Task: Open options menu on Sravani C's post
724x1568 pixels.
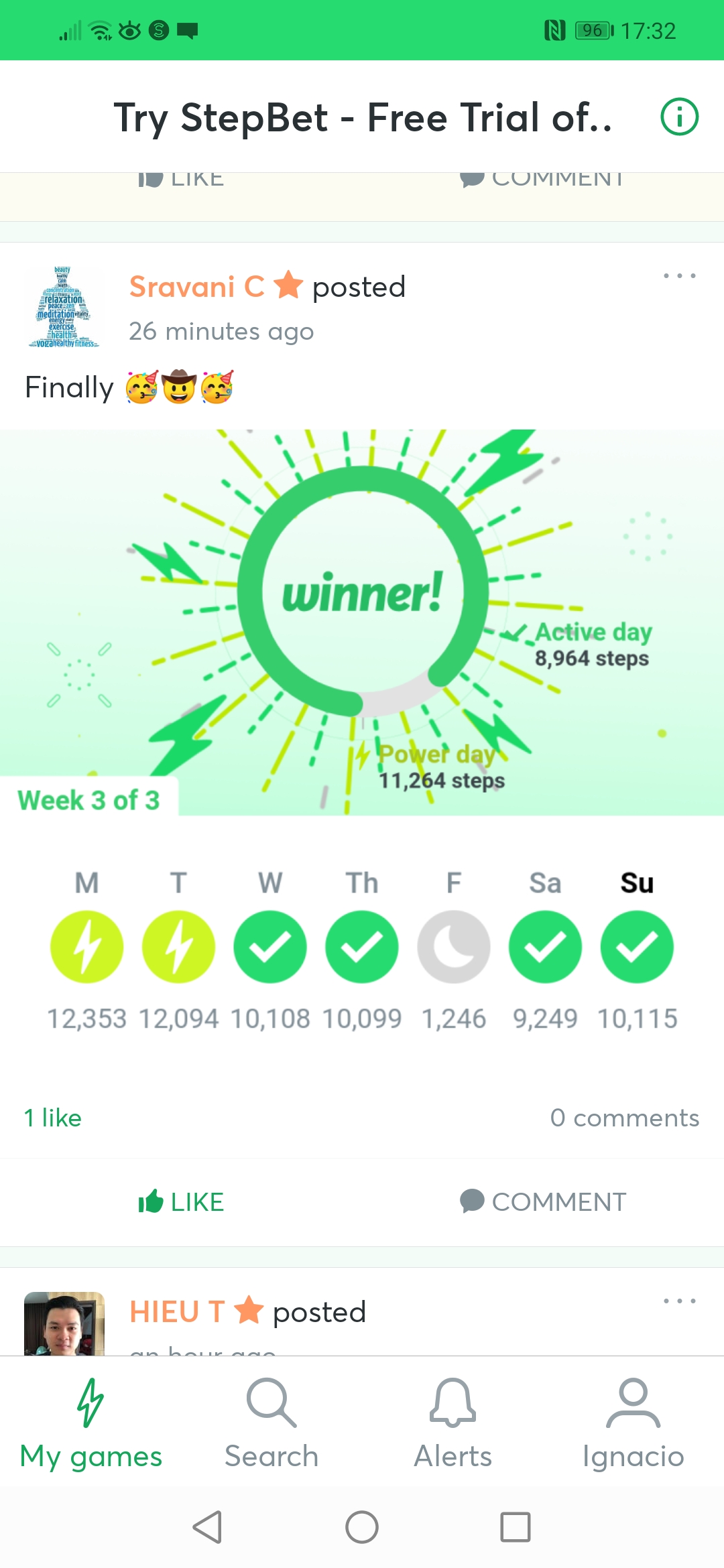Action: (x=679, y=275)
